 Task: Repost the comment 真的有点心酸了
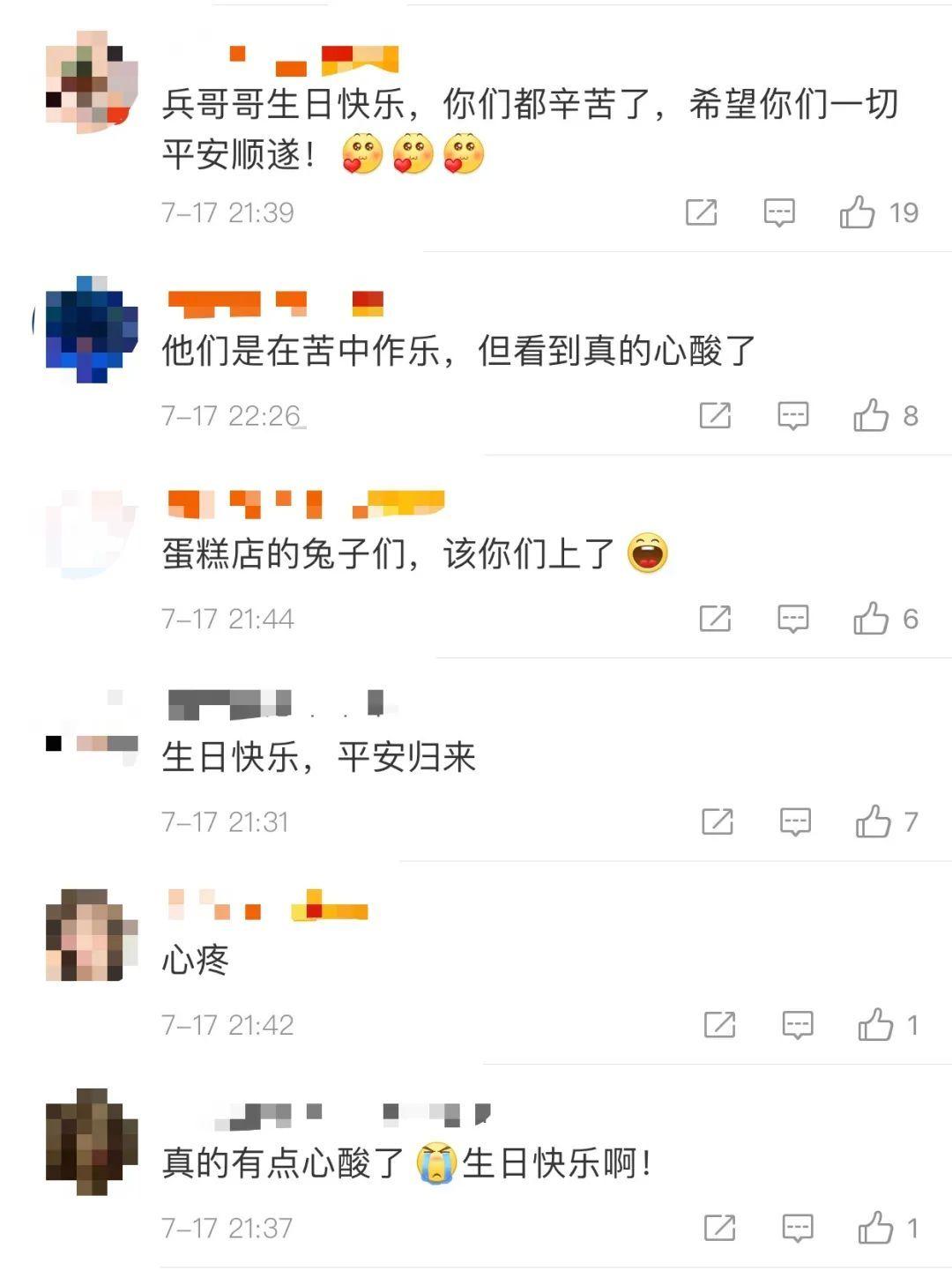(x=720, y=1228)
